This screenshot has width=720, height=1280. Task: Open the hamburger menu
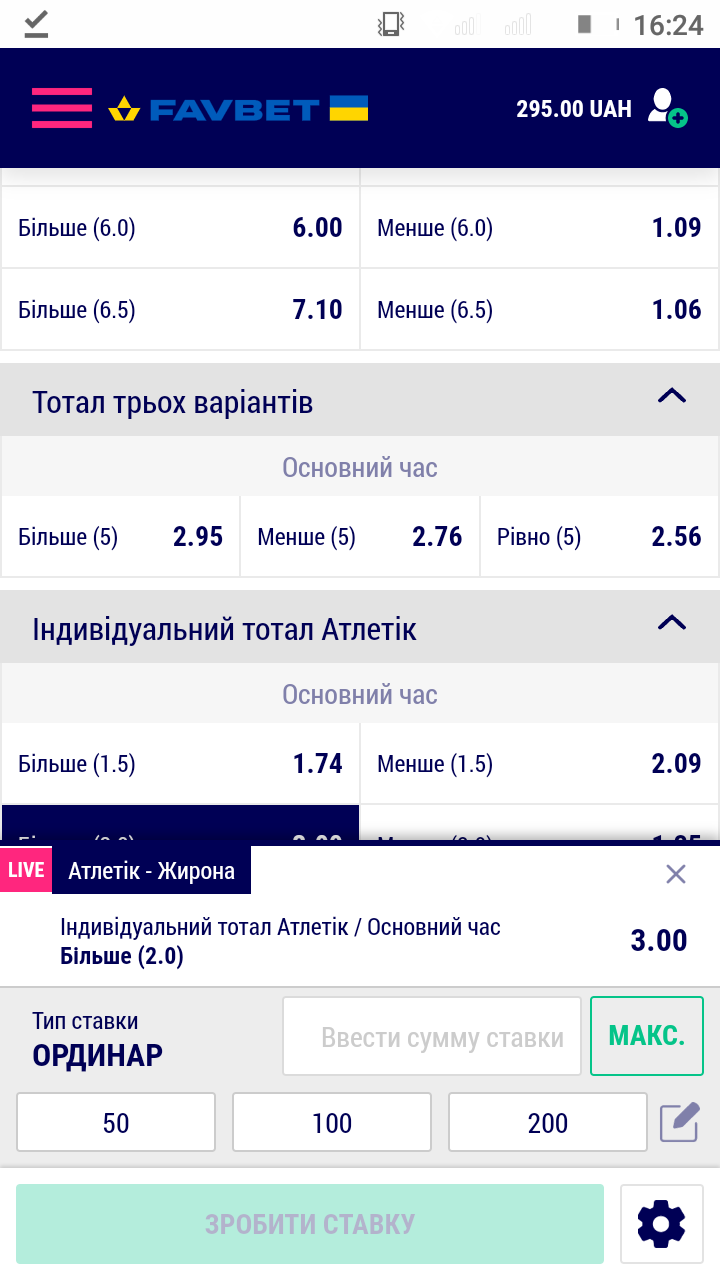point(61,108)
